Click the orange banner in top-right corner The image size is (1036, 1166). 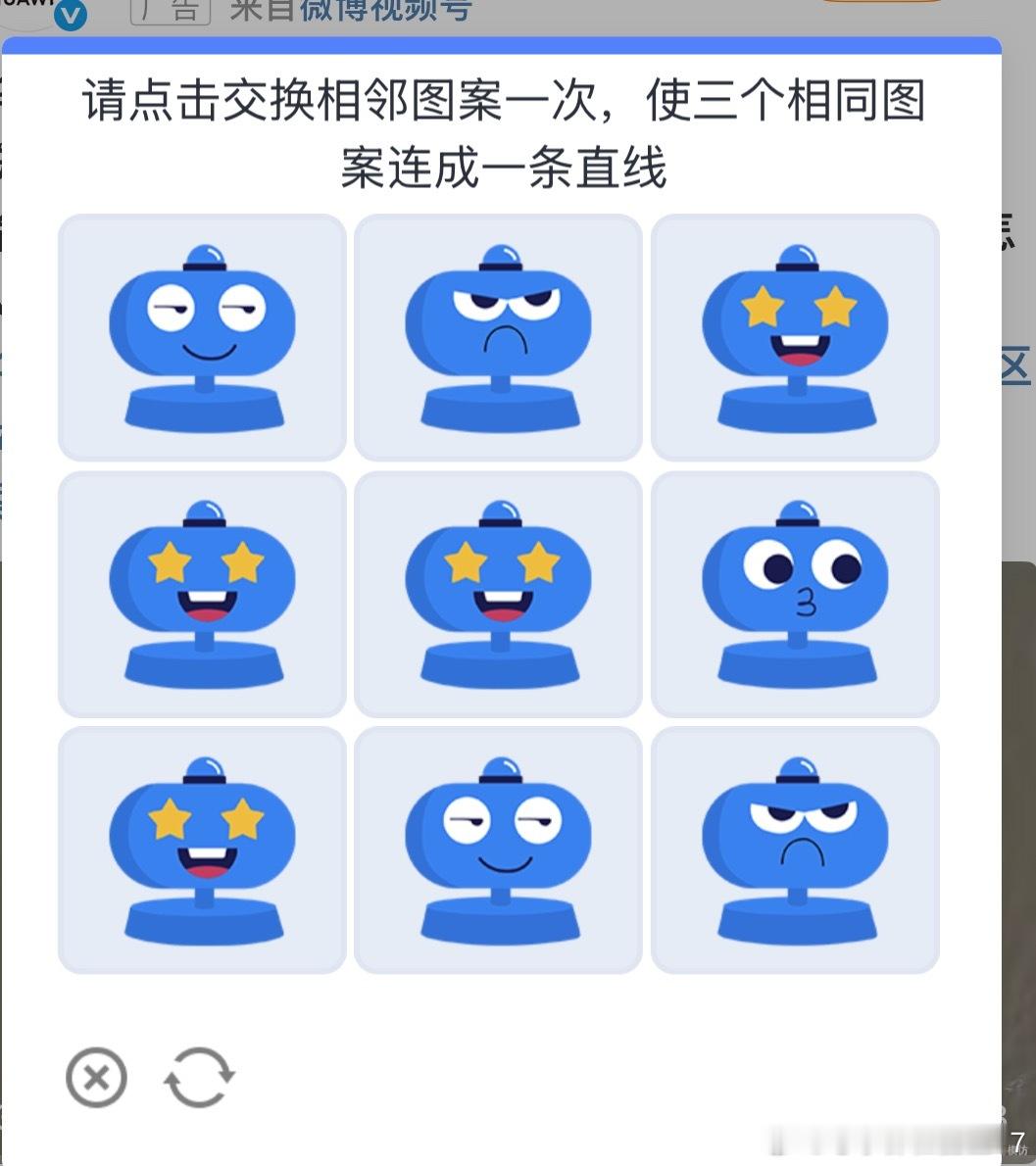pos(882,4)
